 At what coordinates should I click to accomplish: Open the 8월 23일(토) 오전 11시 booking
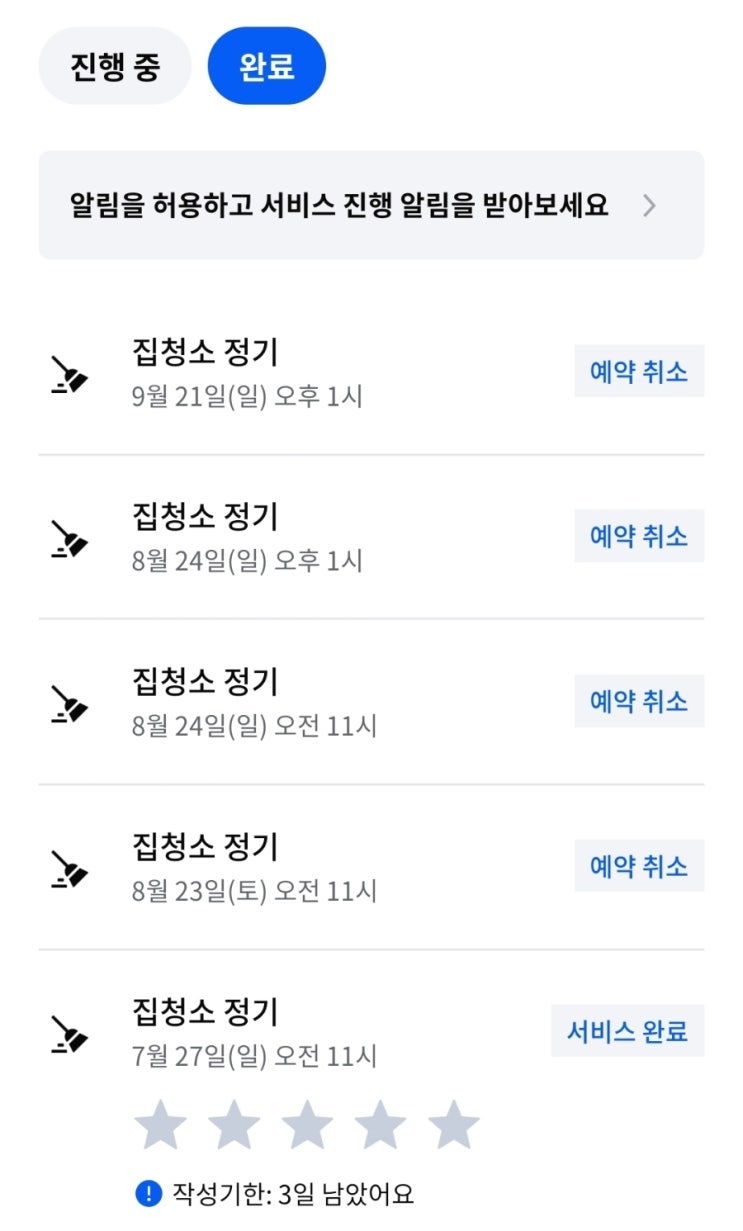click(x=300, y=867)
